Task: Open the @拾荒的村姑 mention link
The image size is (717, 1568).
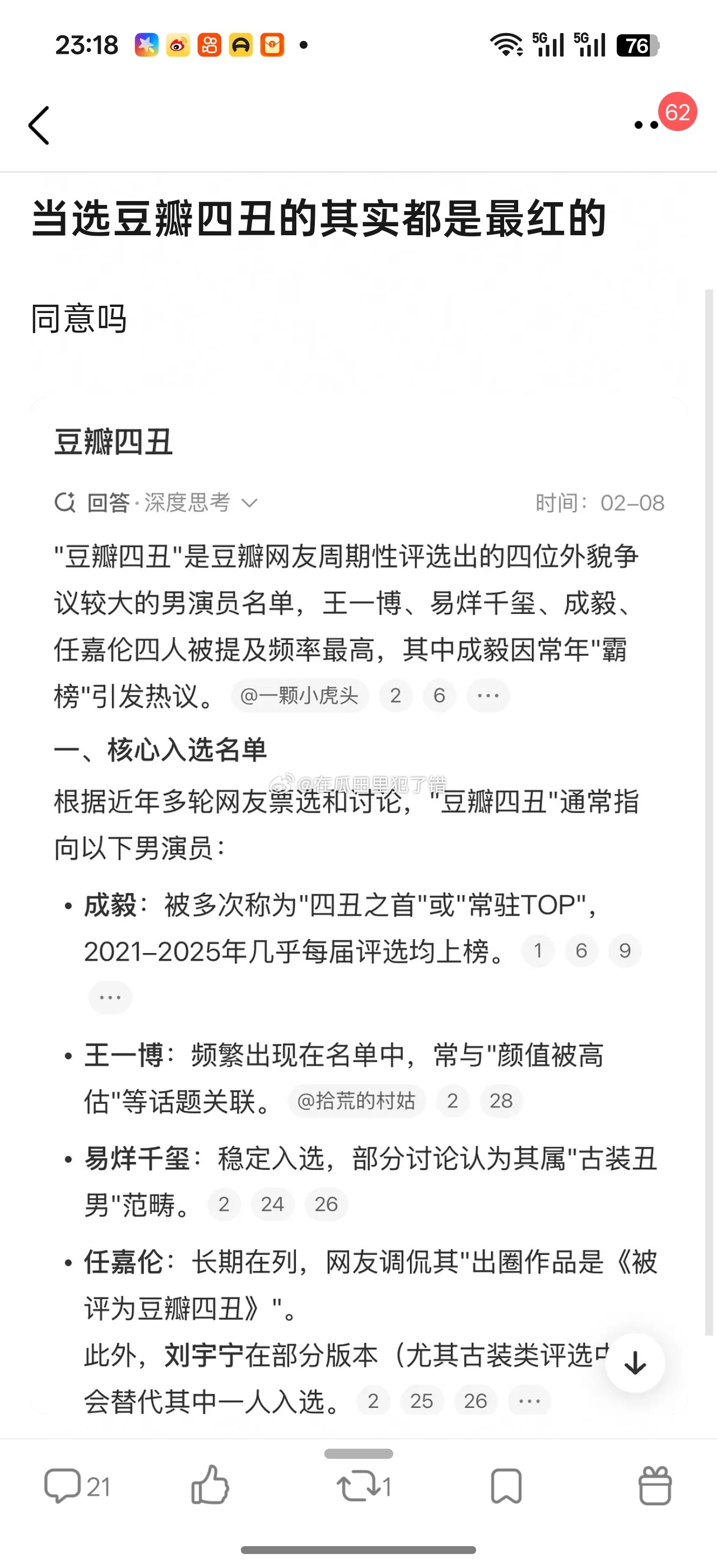Action: [x=357, y=1100]
